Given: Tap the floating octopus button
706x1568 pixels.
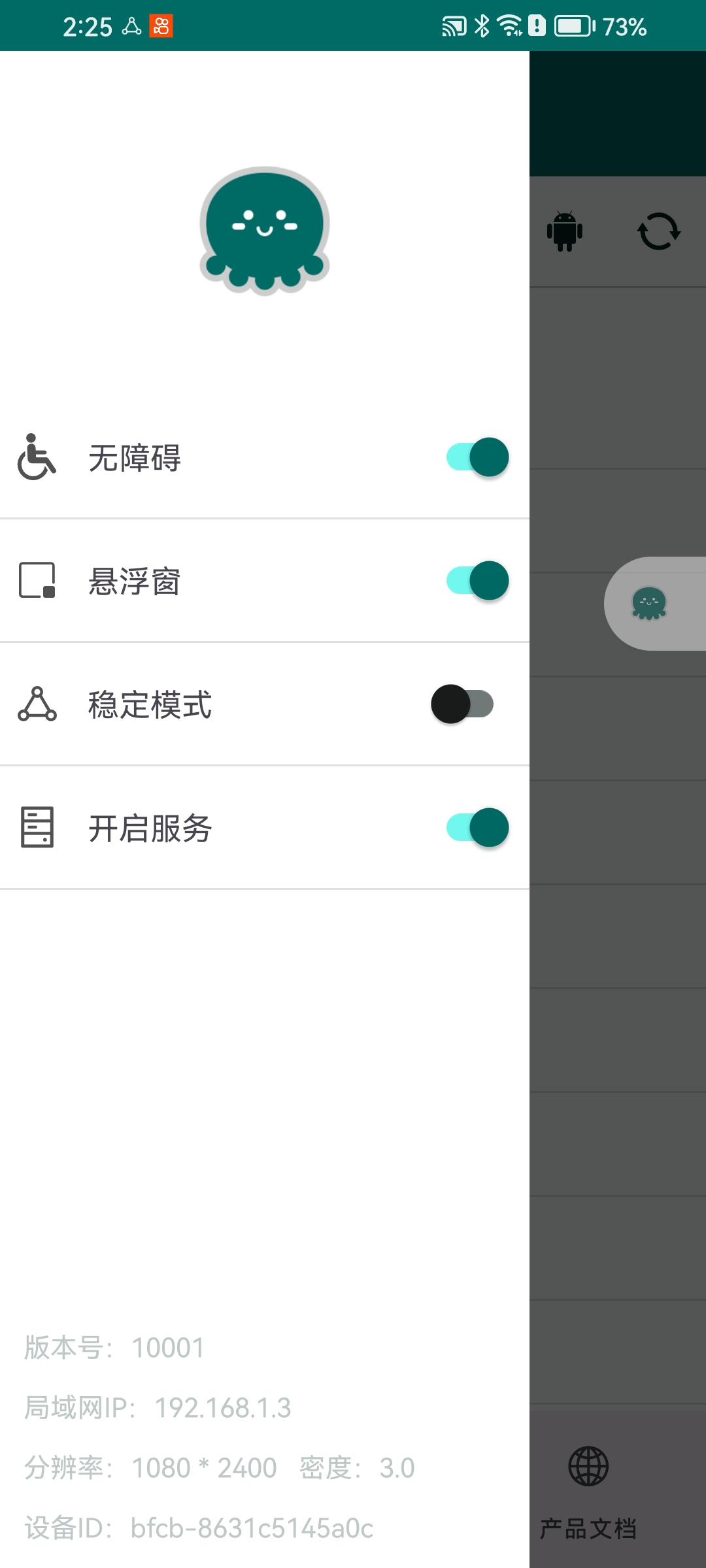Looking at the screenshot, I should 649,603.
